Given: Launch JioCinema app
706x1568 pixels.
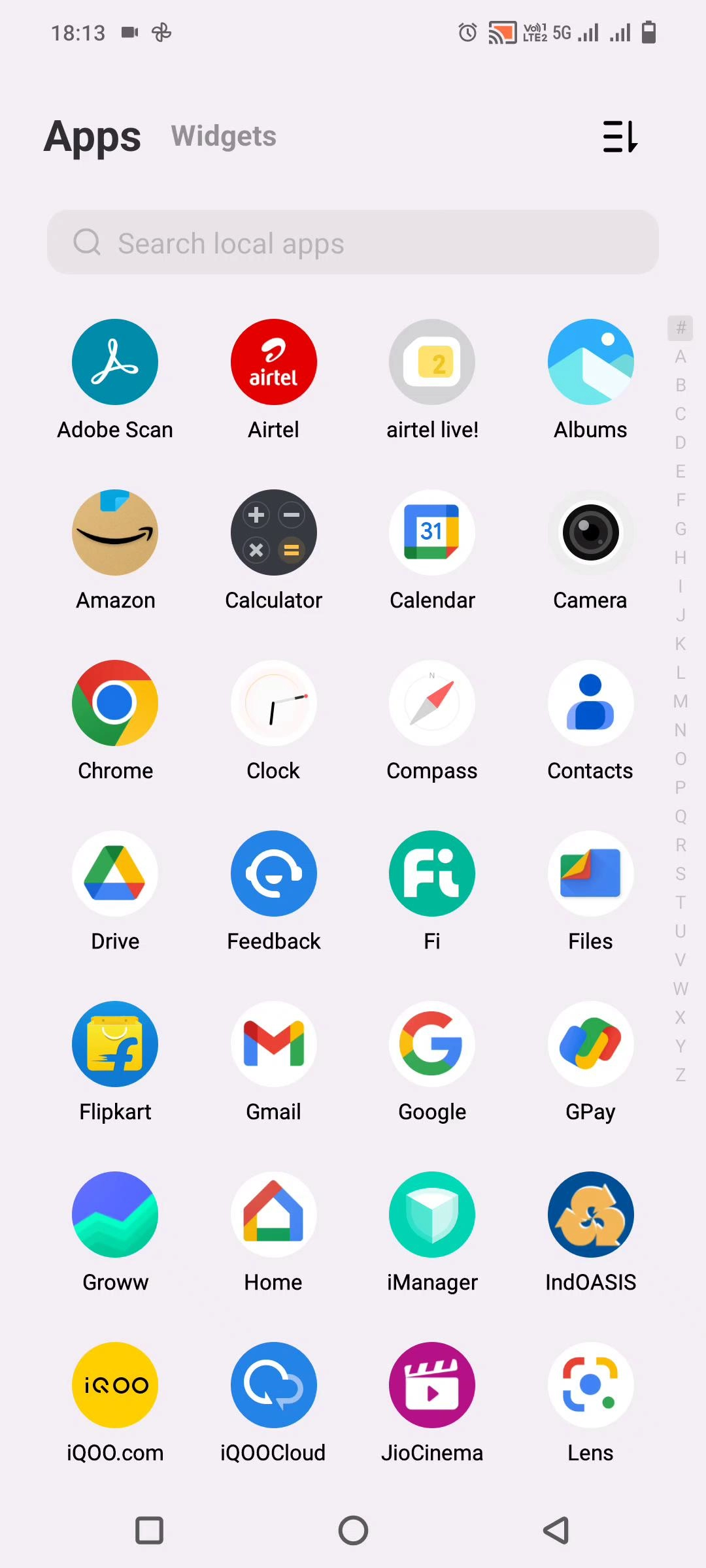Looking at the screenshot, I should [x=431, y=1386].
